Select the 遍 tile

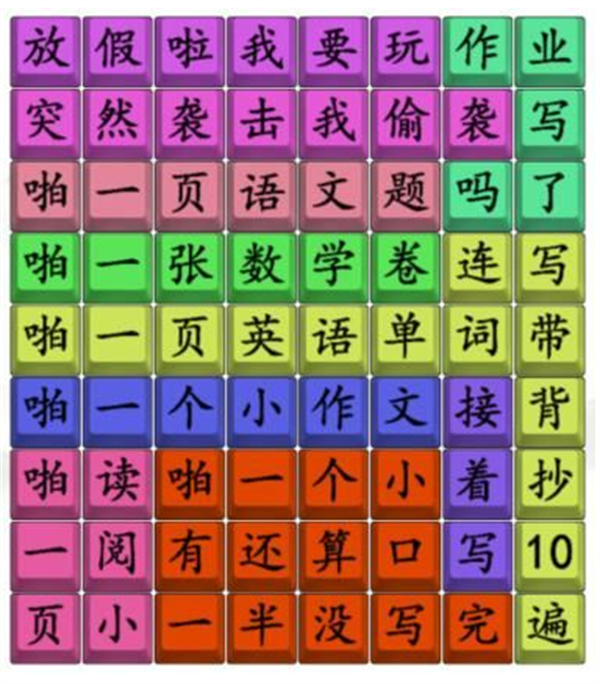[550, 624]
